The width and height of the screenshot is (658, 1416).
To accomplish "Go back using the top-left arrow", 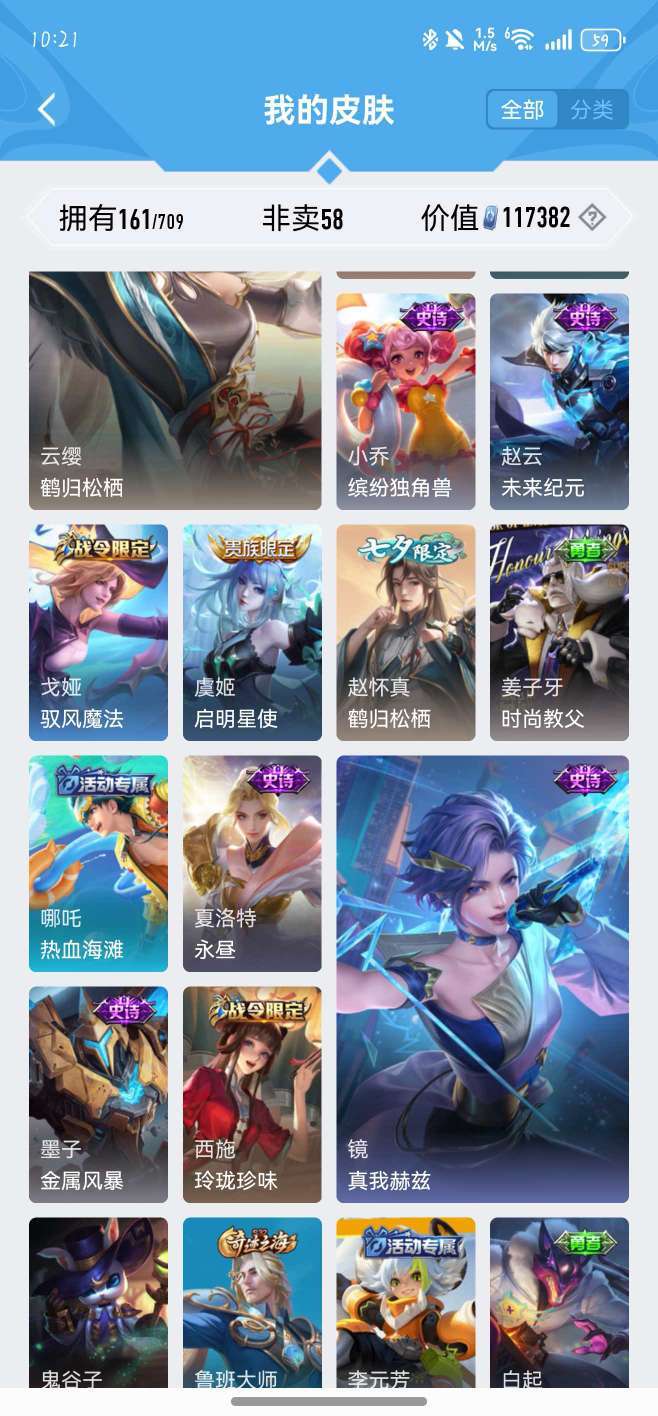I will (x=47, y=109).
